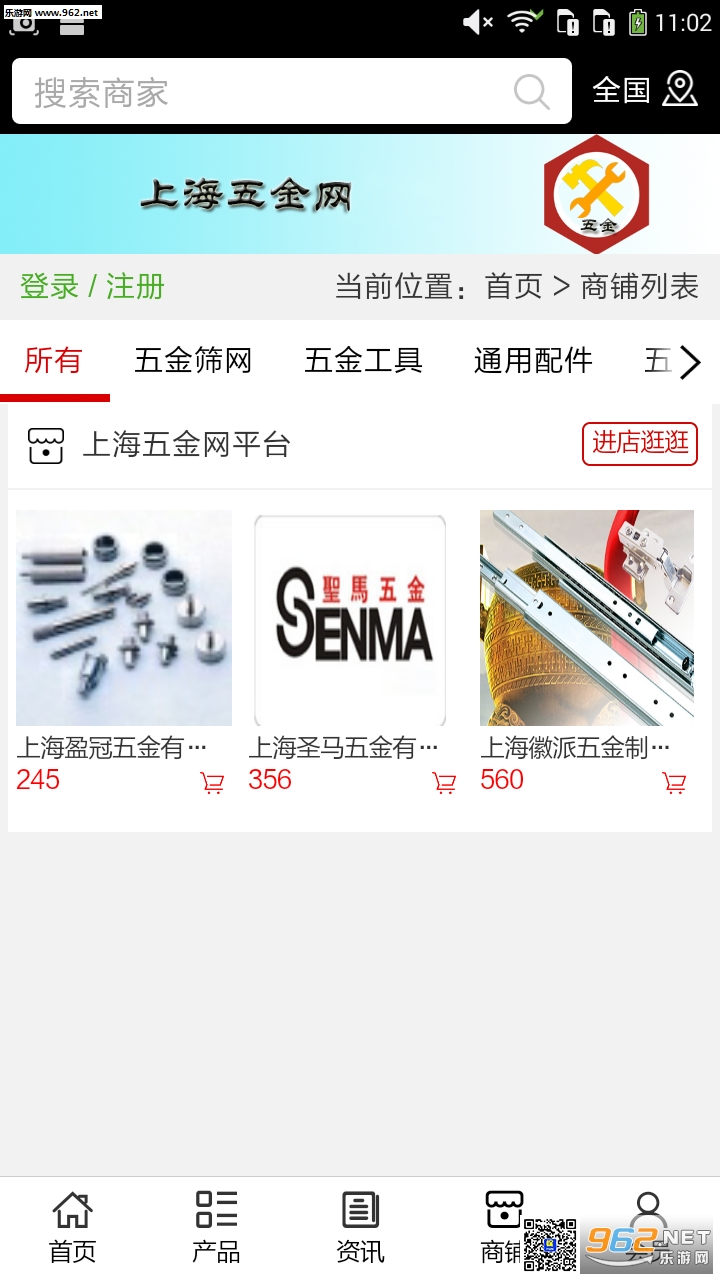This screenshot has width=720, height=1280.
Task: Open the 上海盈冠五金 shop card
Action: click(124, 618)
